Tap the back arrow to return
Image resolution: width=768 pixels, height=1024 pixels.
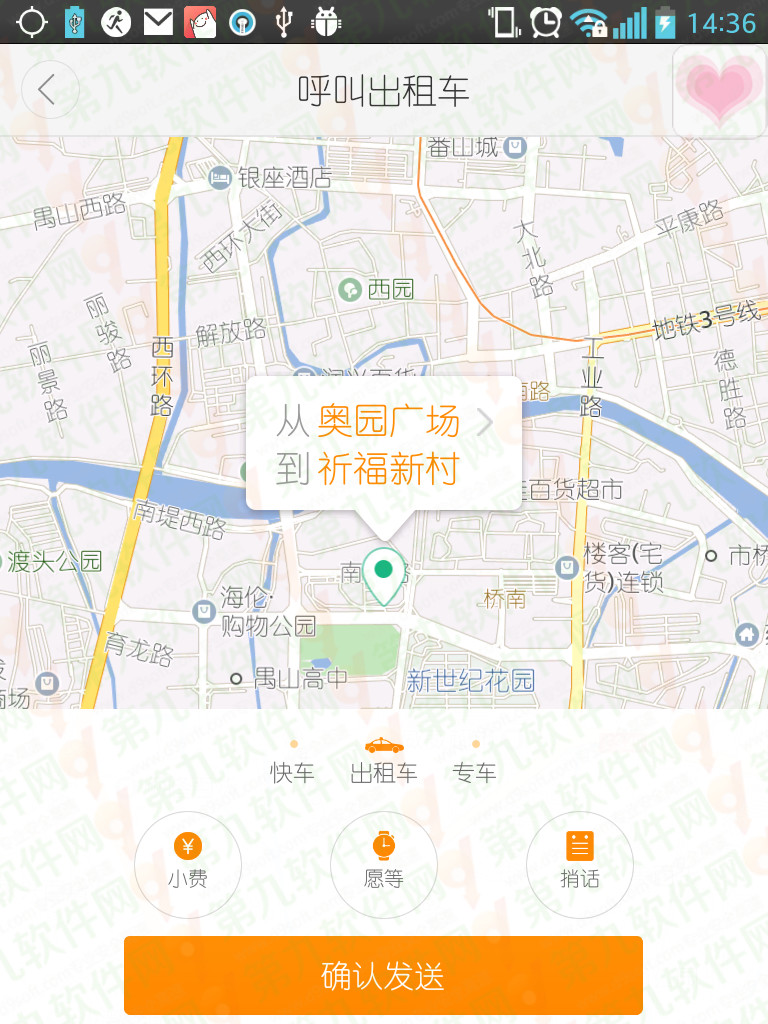49,90
